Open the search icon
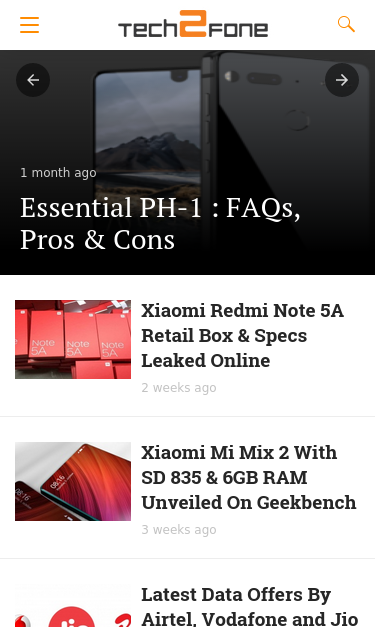Screen dimensions: 375x627 (346, 24)
